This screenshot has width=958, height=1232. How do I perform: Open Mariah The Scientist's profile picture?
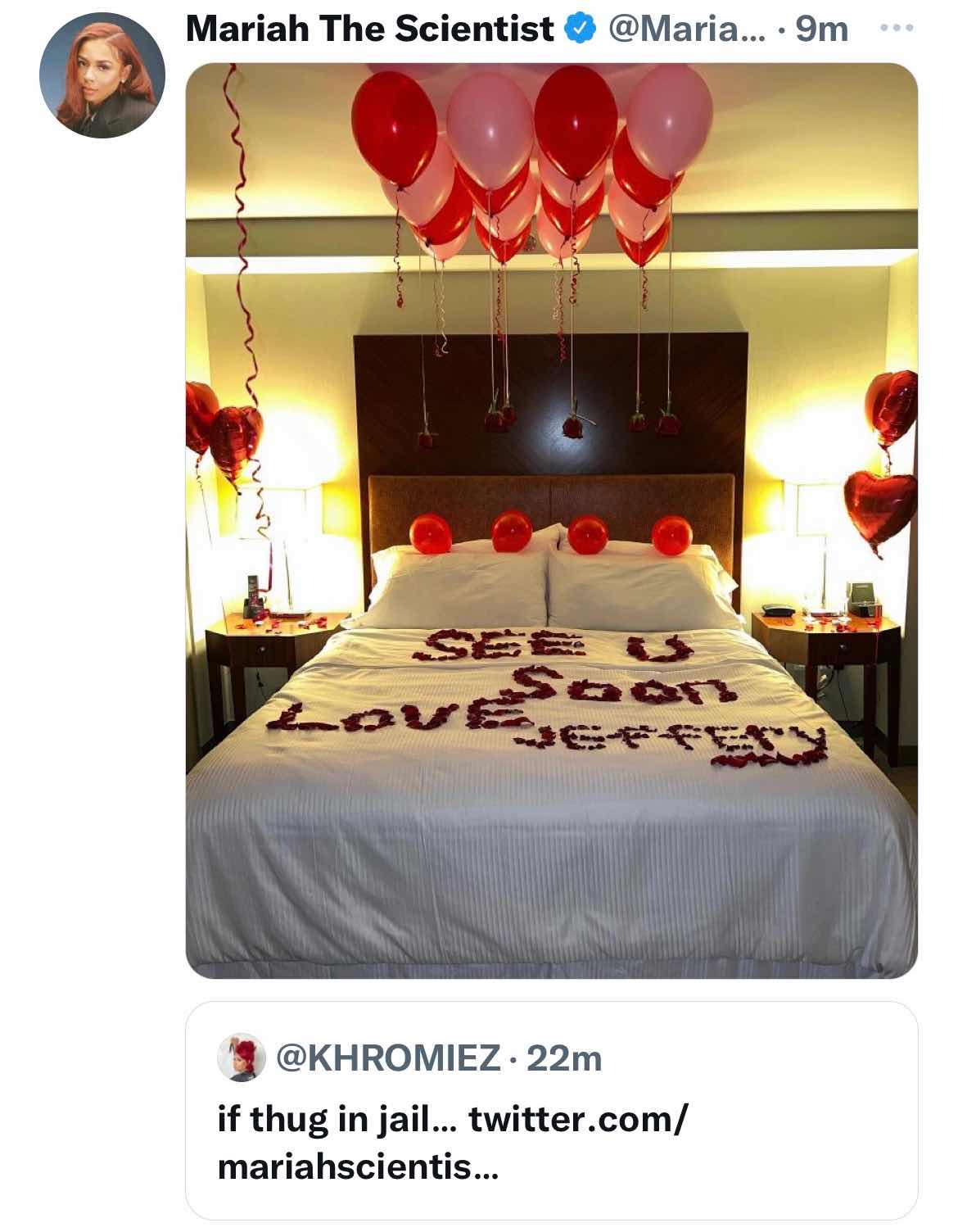(102, 75)
